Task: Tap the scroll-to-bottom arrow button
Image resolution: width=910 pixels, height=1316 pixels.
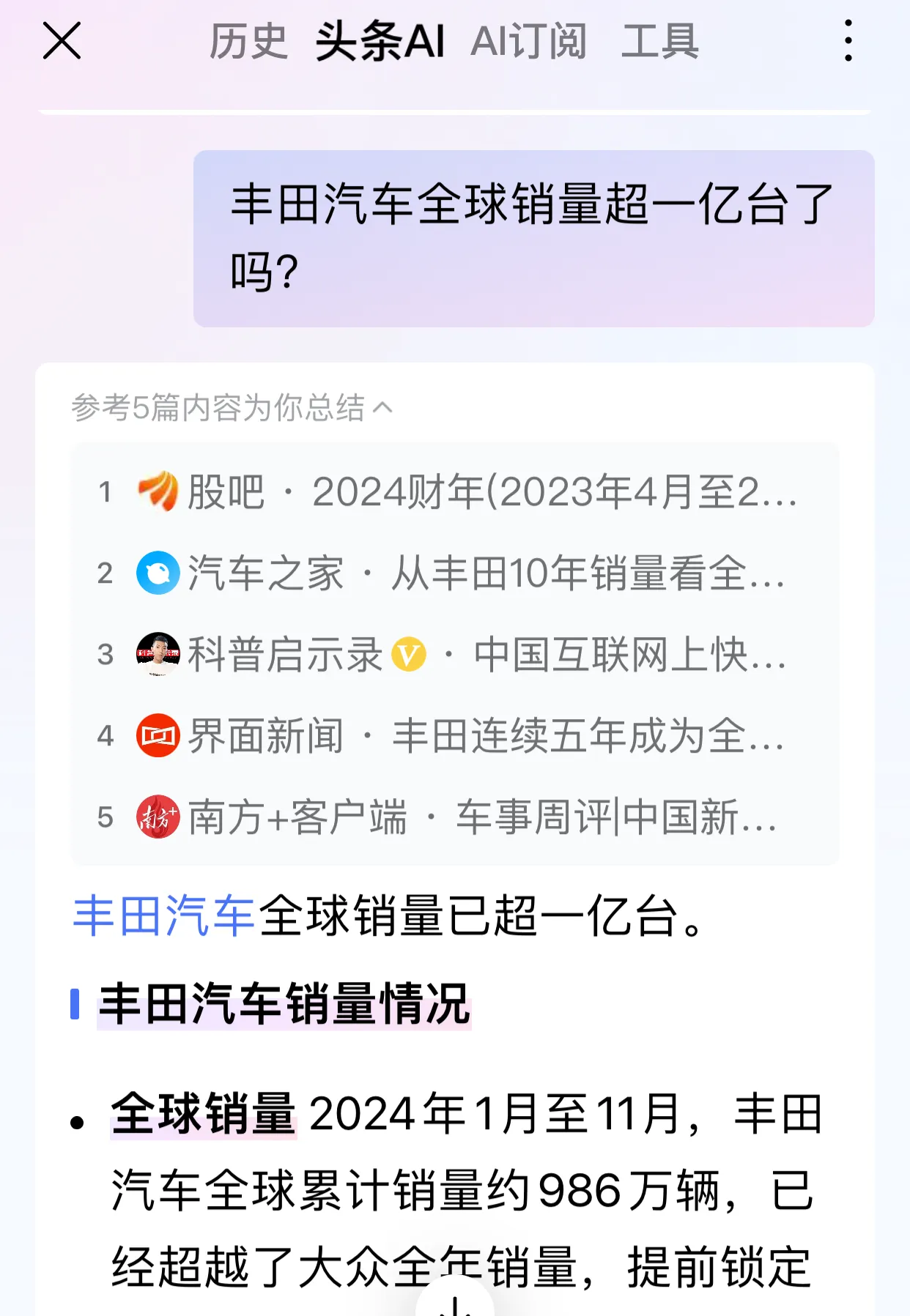Action: pyautogui.click(x=455, y=1301)
